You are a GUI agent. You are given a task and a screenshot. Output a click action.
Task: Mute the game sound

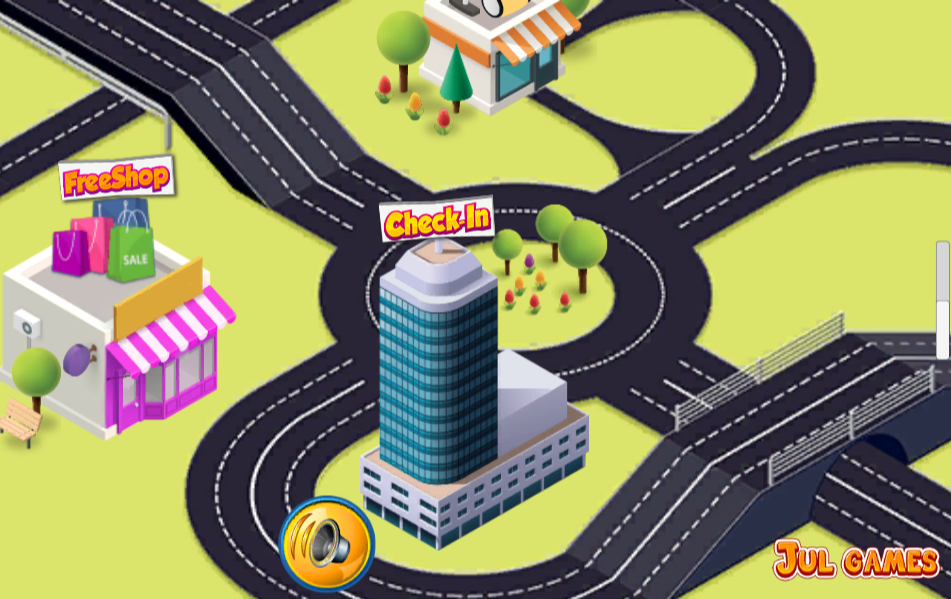click(327, 543)
